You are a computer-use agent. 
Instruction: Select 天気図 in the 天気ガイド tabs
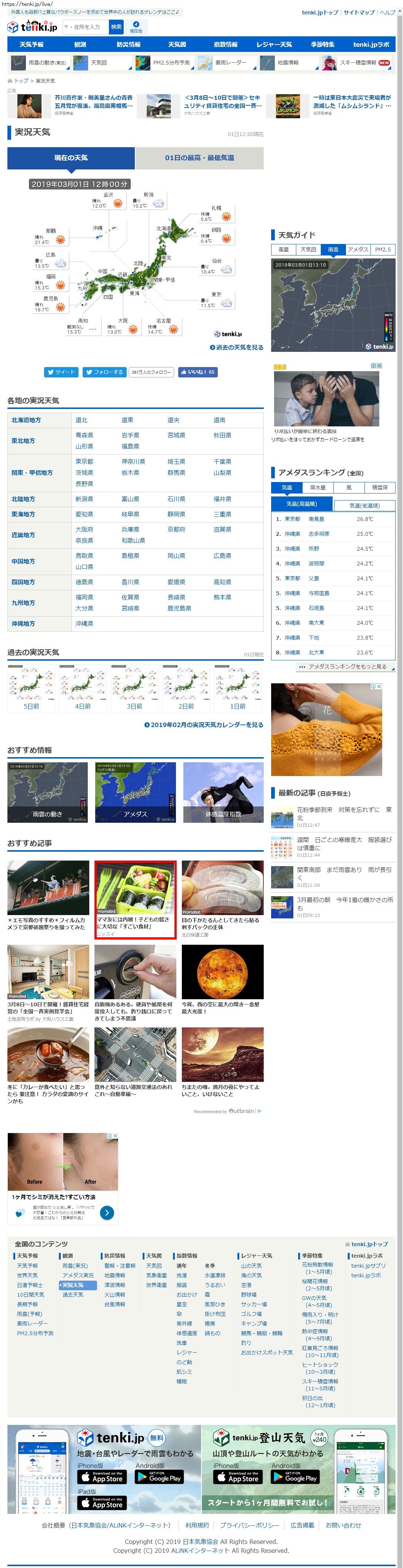coord(308,250)
